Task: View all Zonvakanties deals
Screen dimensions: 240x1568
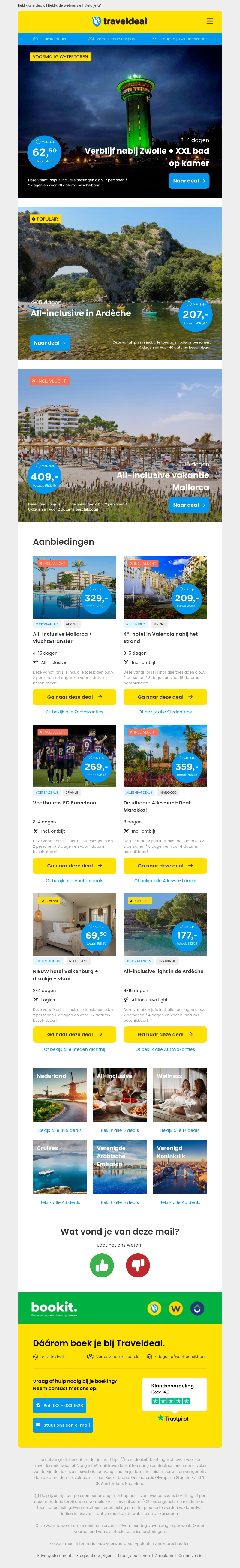Action: 74,712
